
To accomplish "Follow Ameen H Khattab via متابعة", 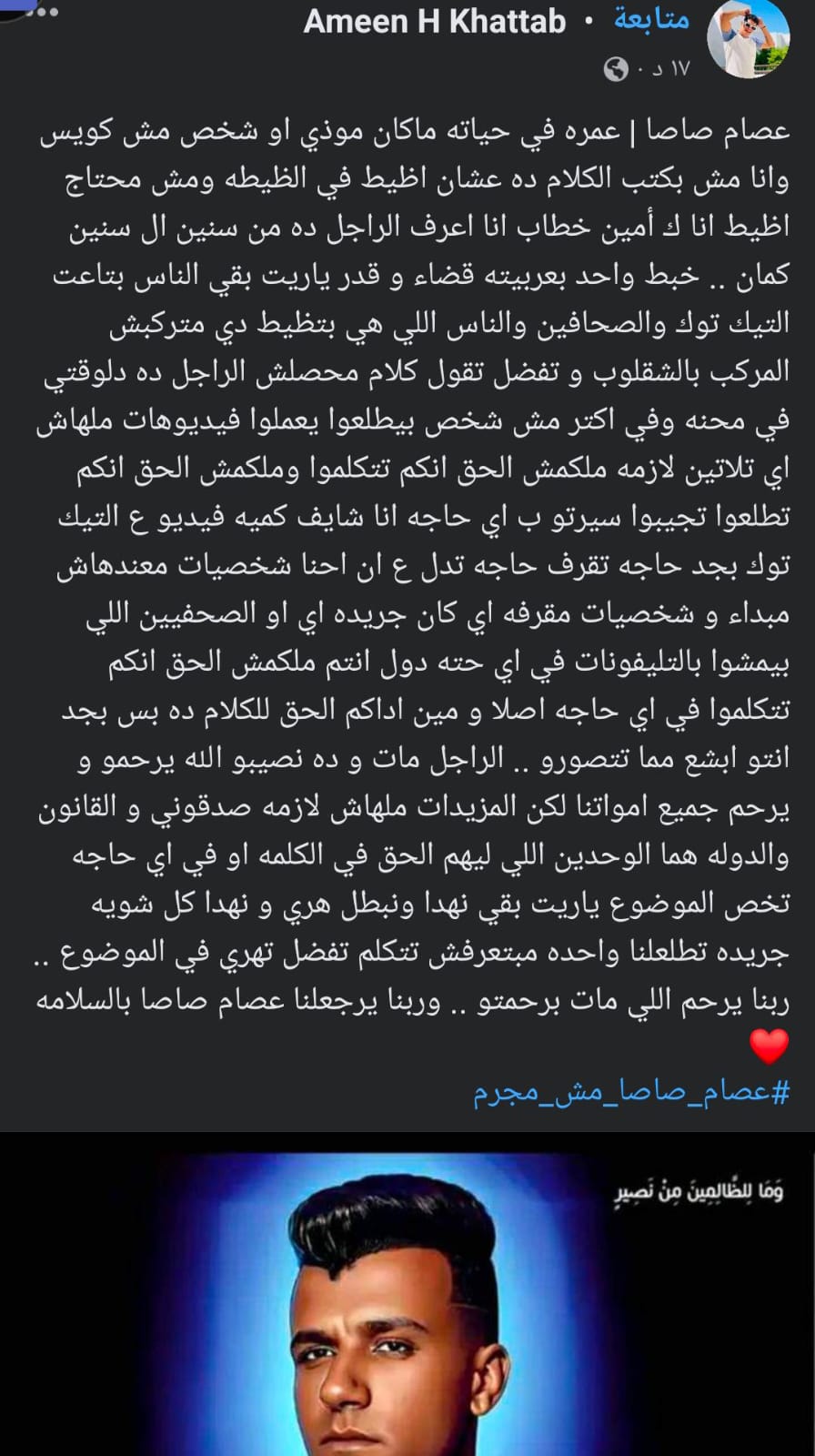I will pos(650,21).
